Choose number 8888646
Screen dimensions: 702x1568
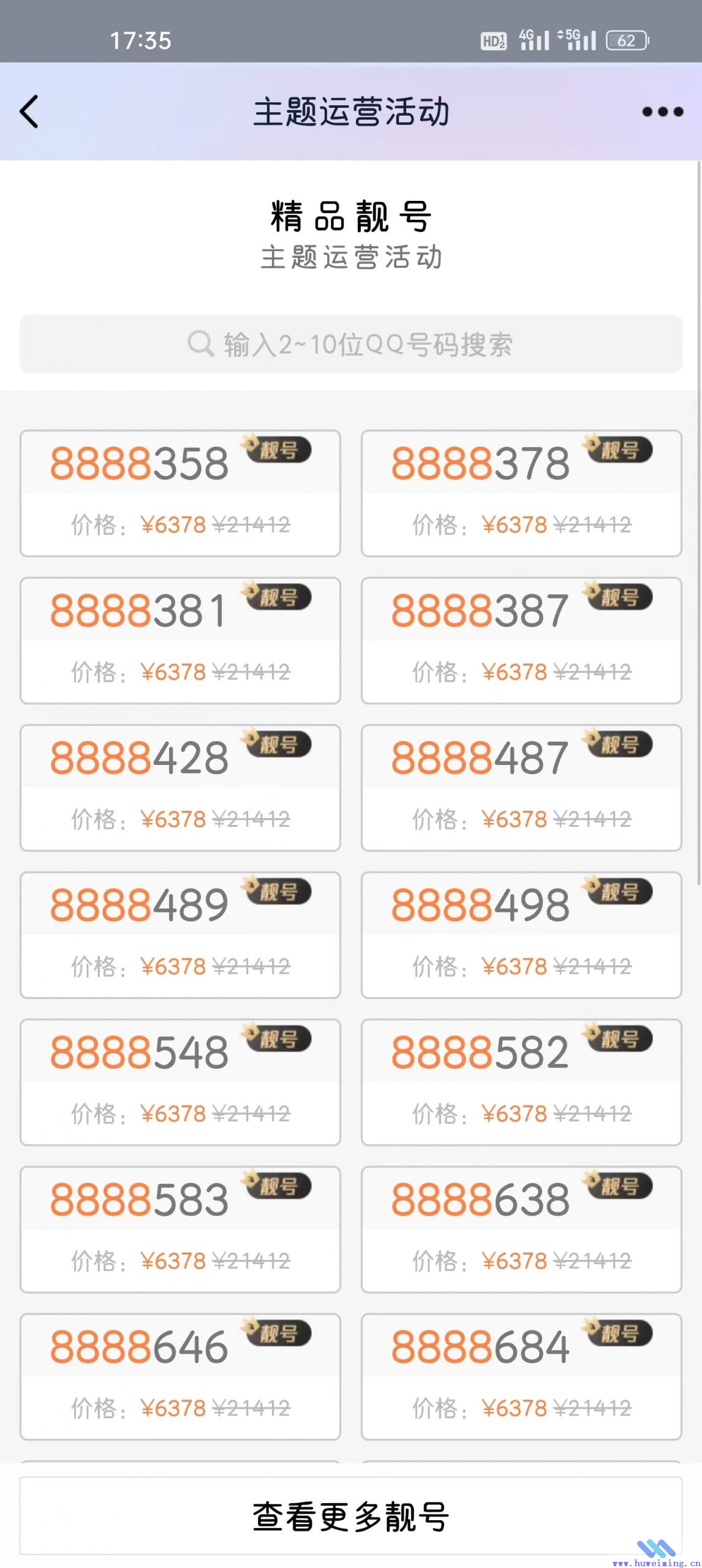click(x=180, y=1376)
